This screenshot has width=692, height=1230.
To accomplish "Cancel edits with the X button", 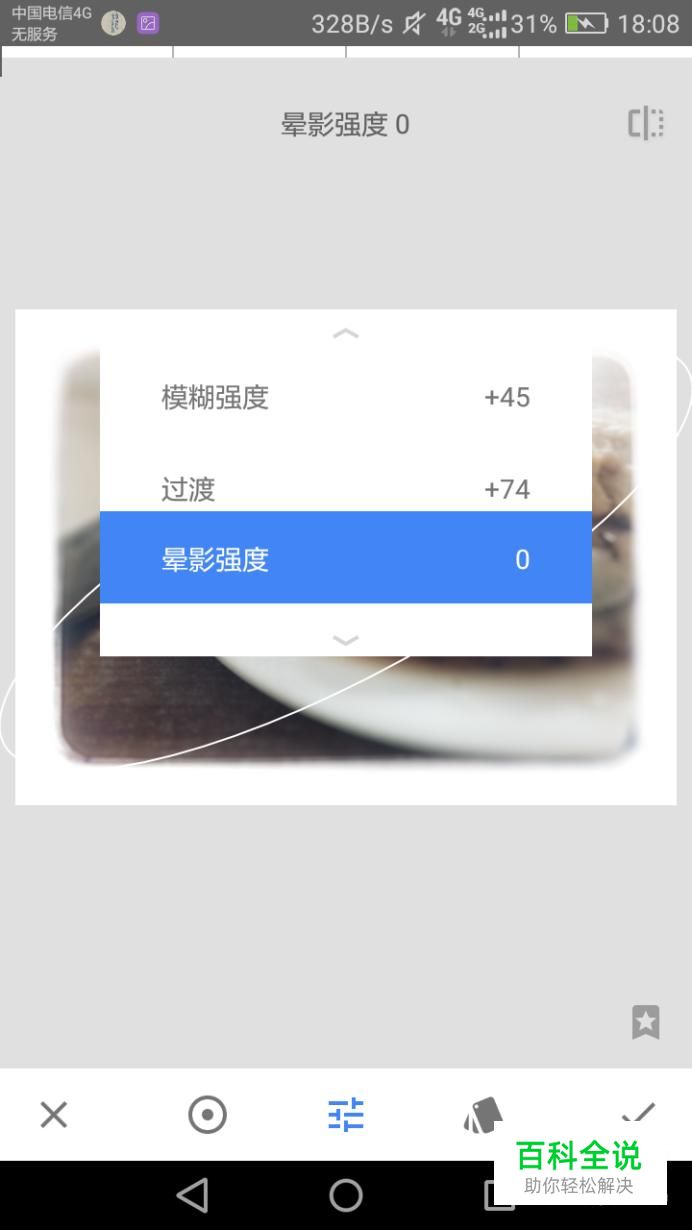I will (54, 1114).
